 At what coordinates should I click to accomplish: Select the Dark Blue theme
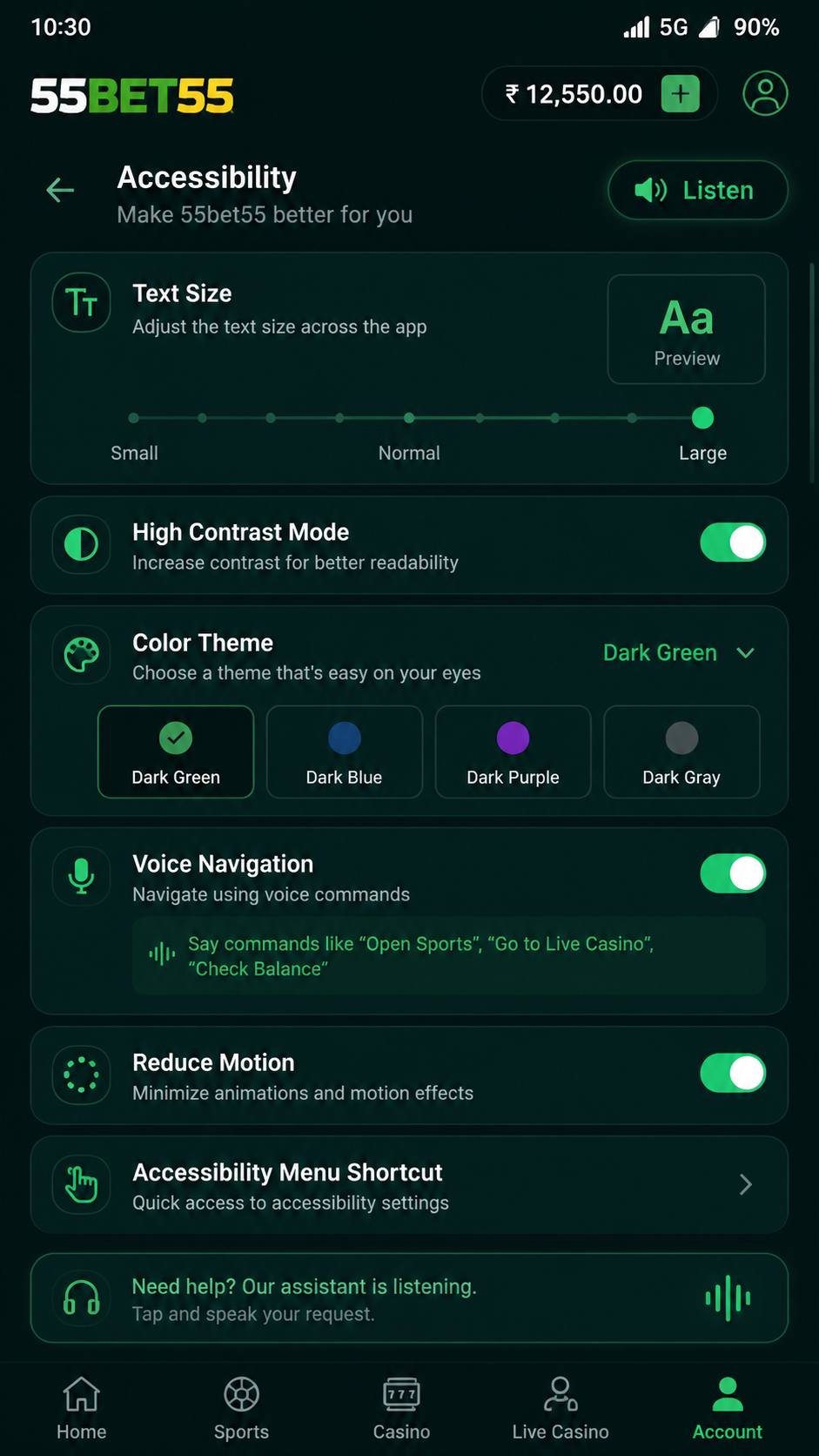[345, 752]
